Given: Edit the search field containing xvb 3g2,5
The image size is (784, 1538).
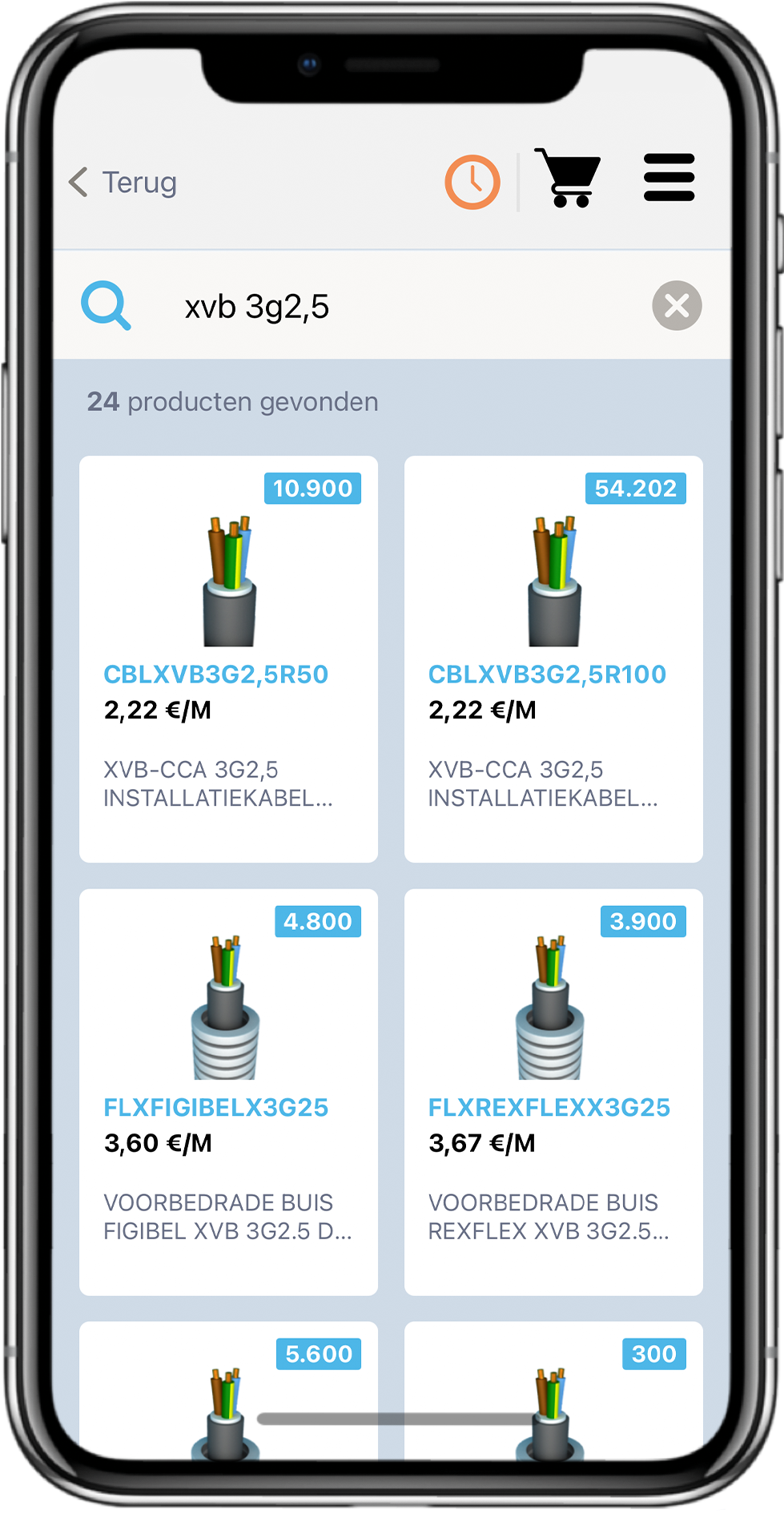Looking at the screenshot, I should [400, 306].
